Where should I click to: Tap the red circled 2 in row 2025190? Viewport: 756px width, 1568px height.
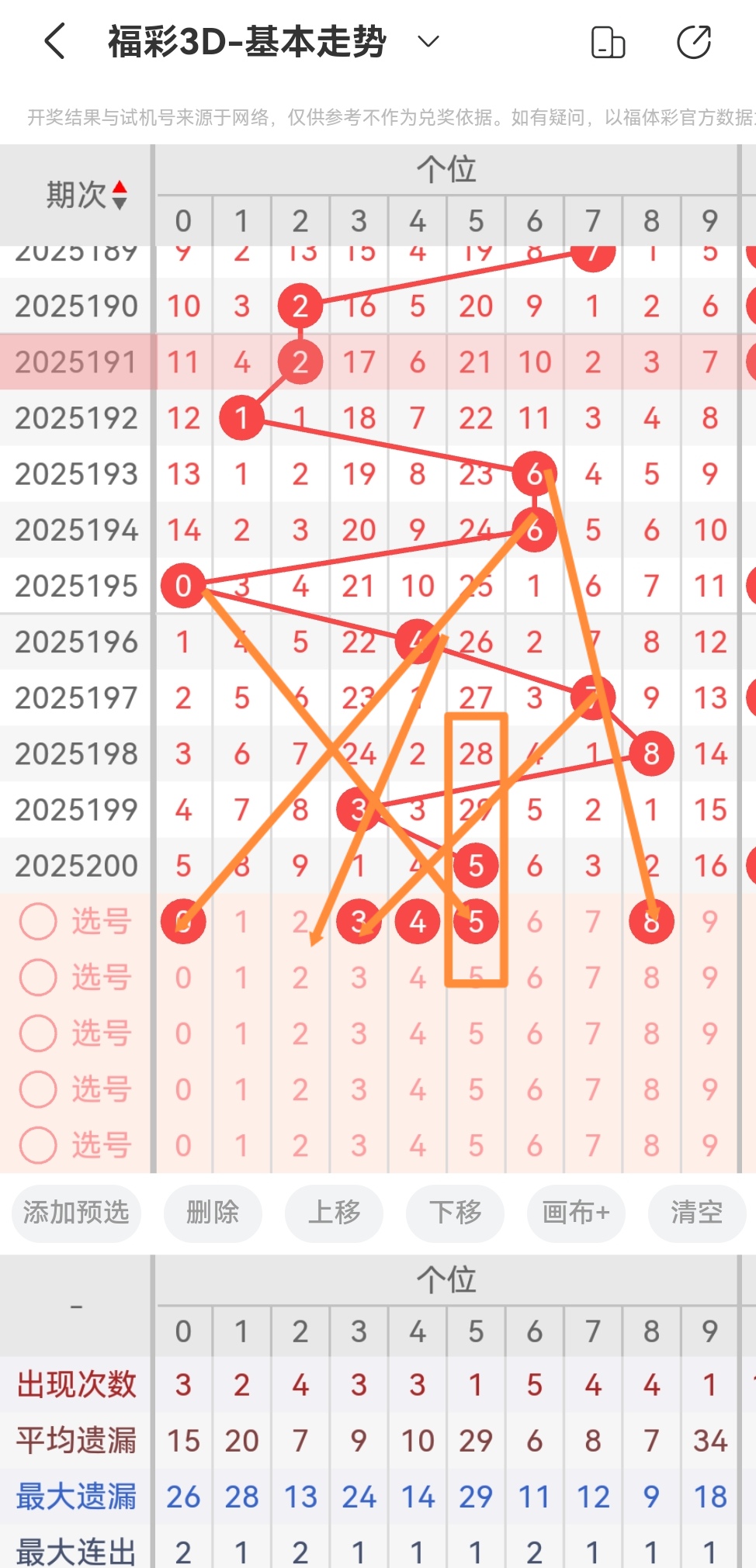tap(300, 306)
